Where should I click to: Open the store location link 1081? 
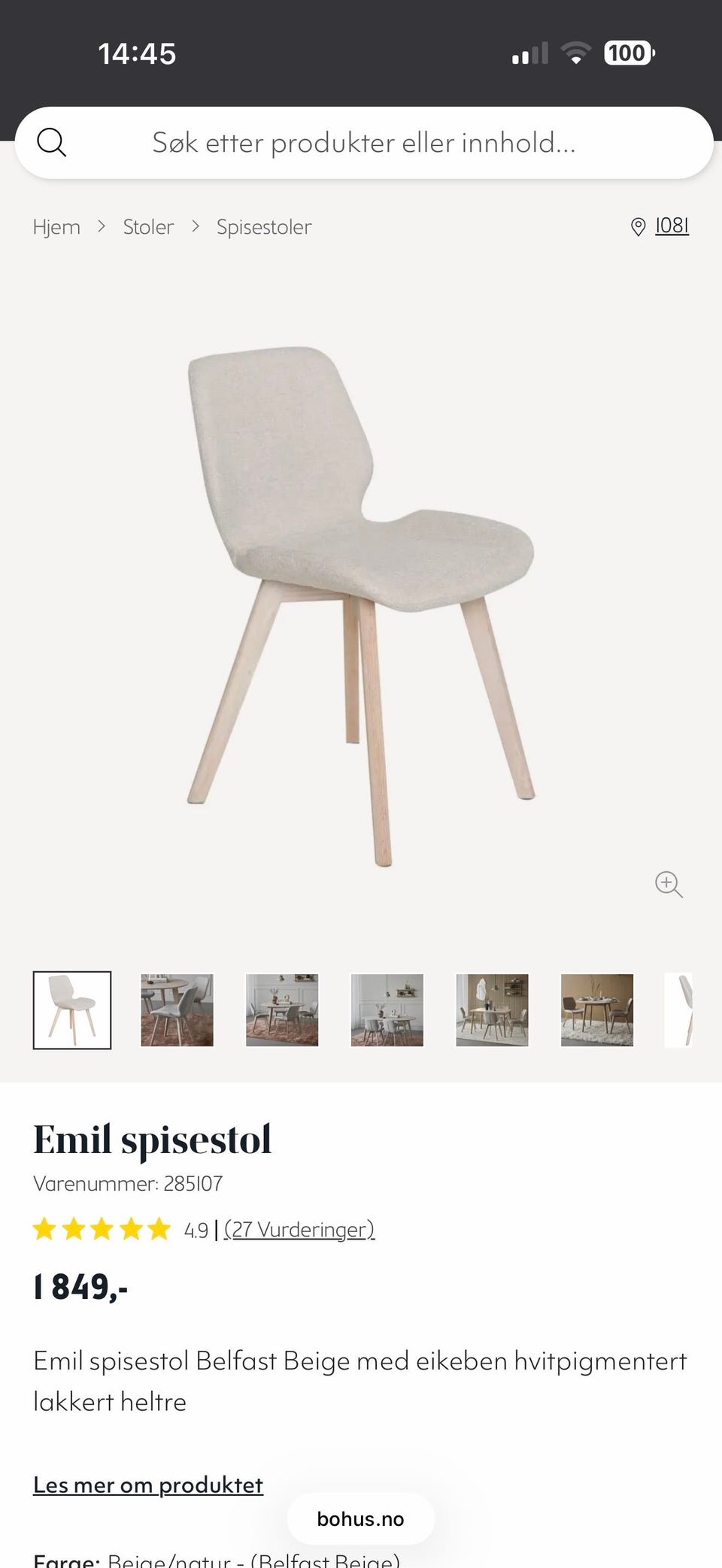pos(671,226)
